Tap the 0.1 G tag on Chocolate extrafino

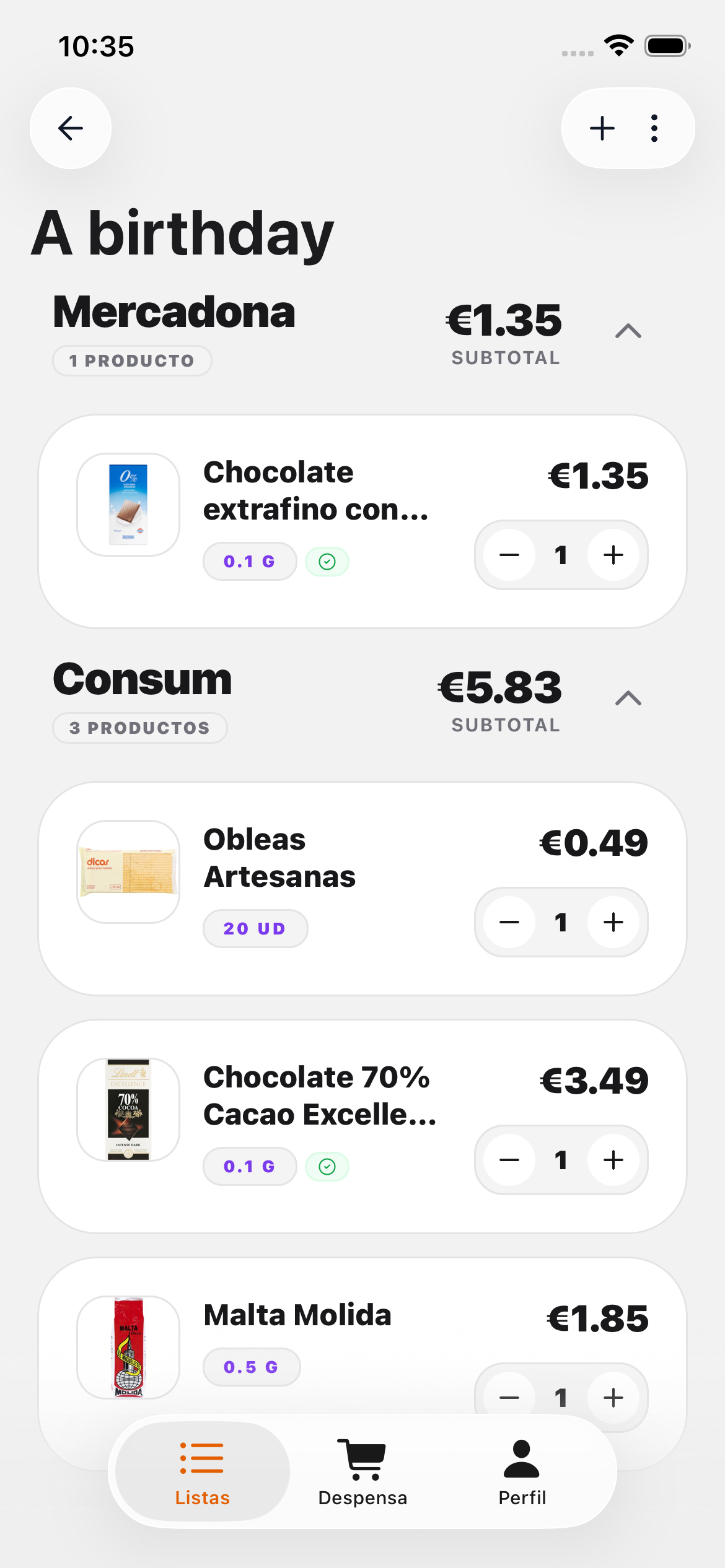tap(249, 561)
